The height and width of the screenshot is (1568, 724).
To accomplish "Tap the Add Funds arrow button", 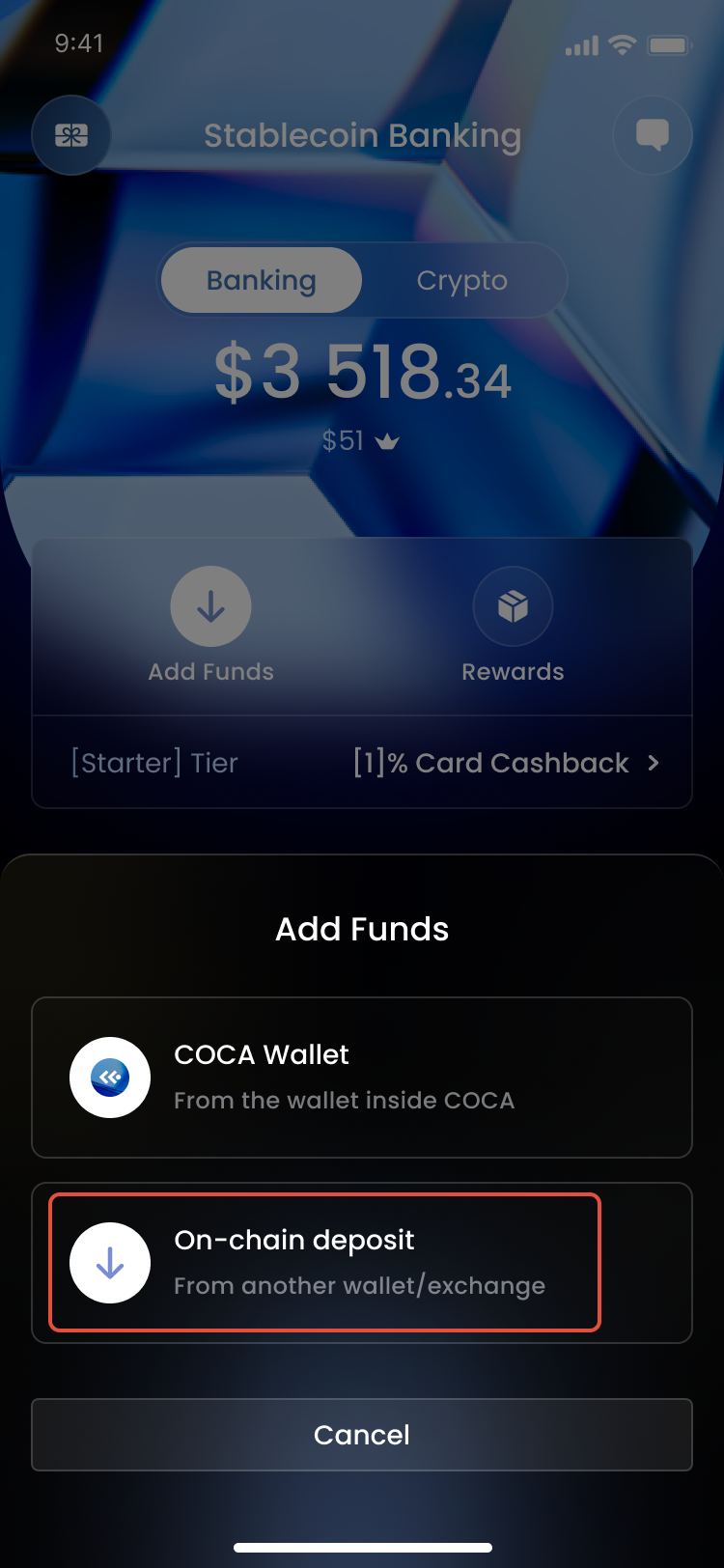I will (210, 606).
